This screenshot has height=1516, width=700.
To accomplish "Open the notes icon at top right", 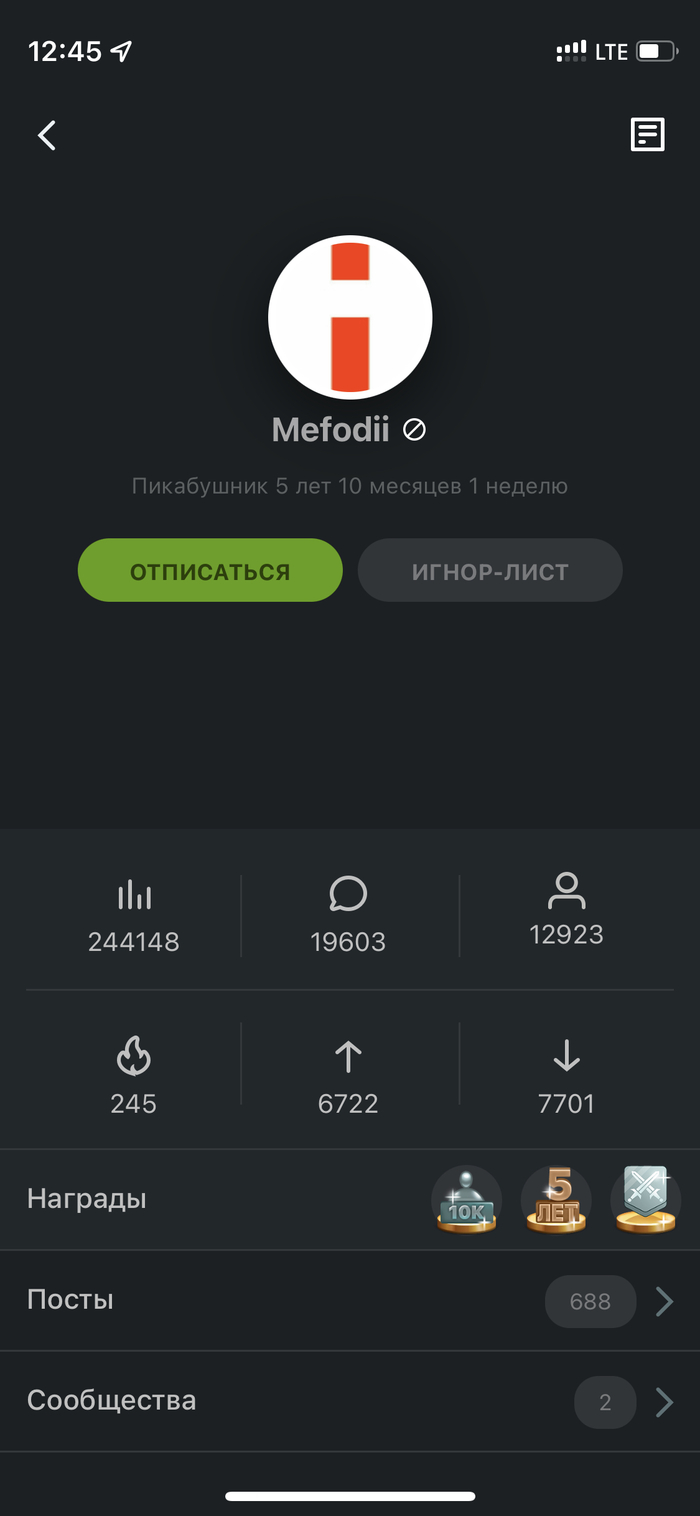I will tap(647, 135).
